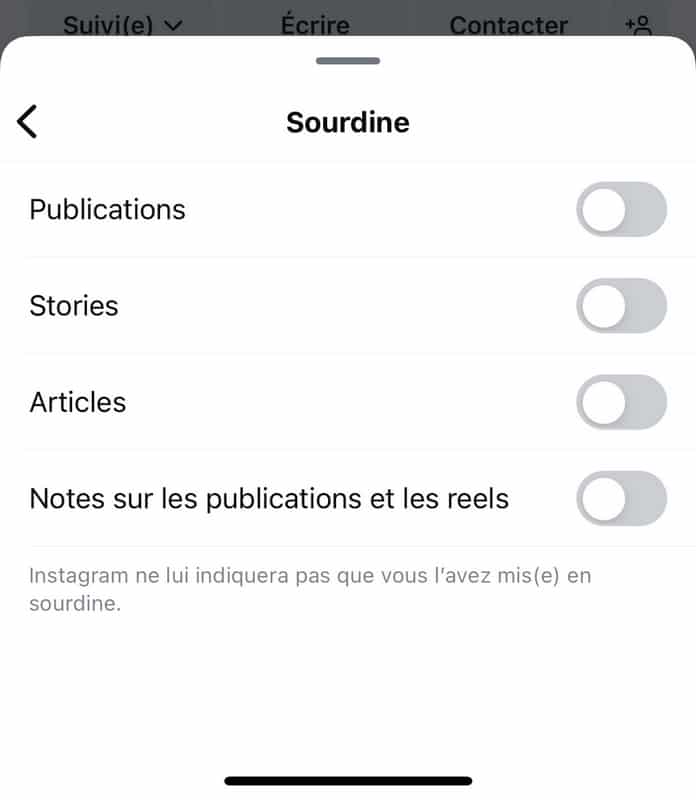
Task: Open the add person suggestions icon
Action: (x=639, y=24)
